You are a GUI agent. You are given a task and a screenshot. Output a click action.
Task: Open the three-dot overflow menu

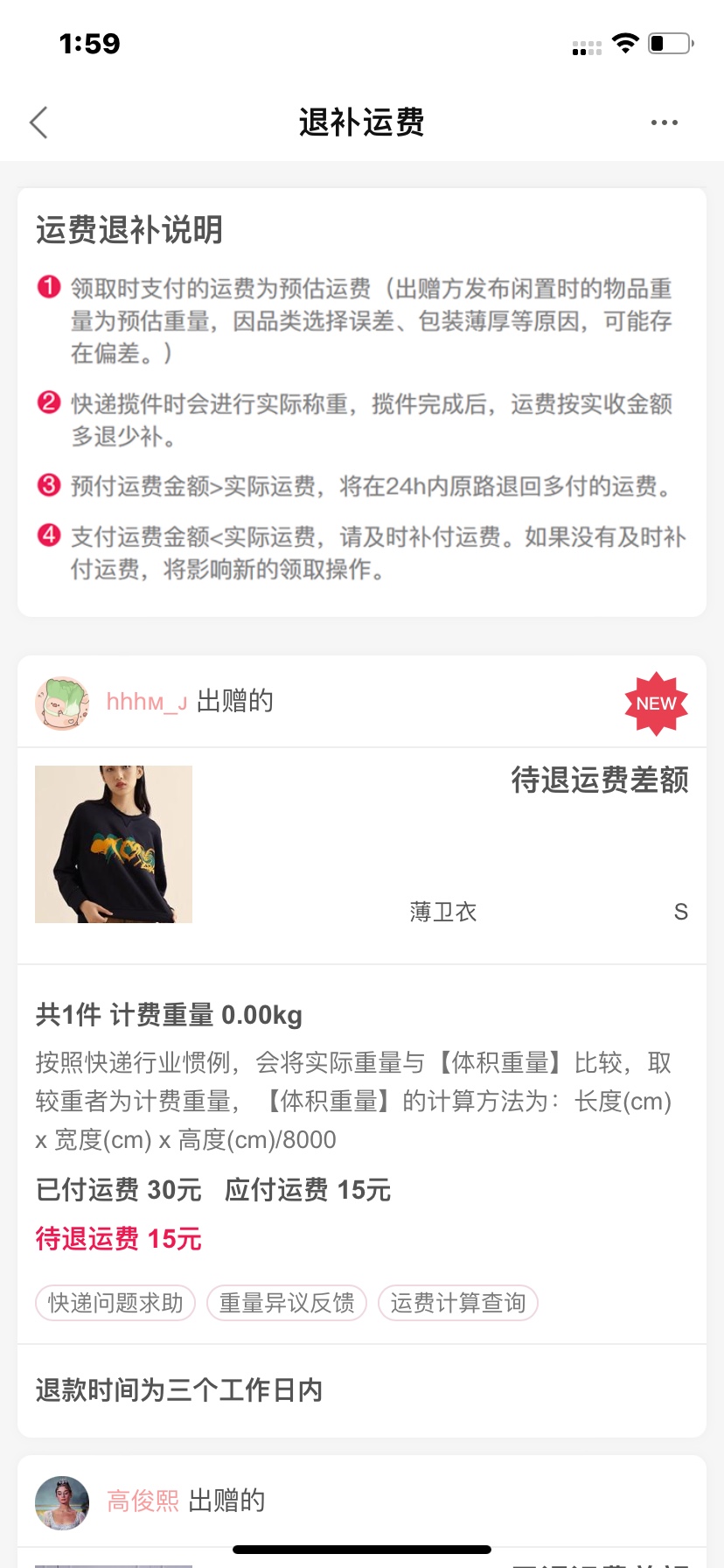(x=664, y=122)
